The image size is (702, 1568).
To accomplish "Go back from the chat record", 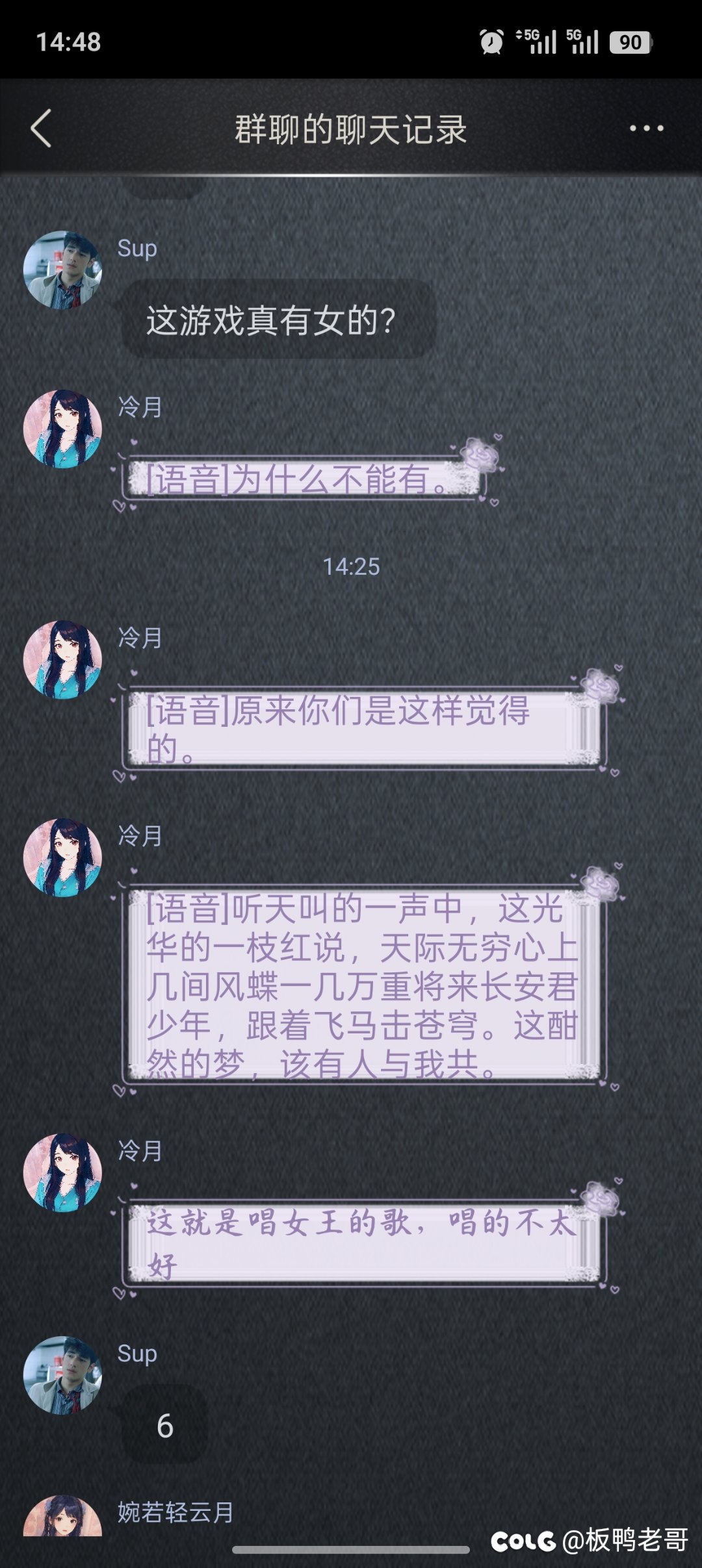I will [x=42, y=128].
